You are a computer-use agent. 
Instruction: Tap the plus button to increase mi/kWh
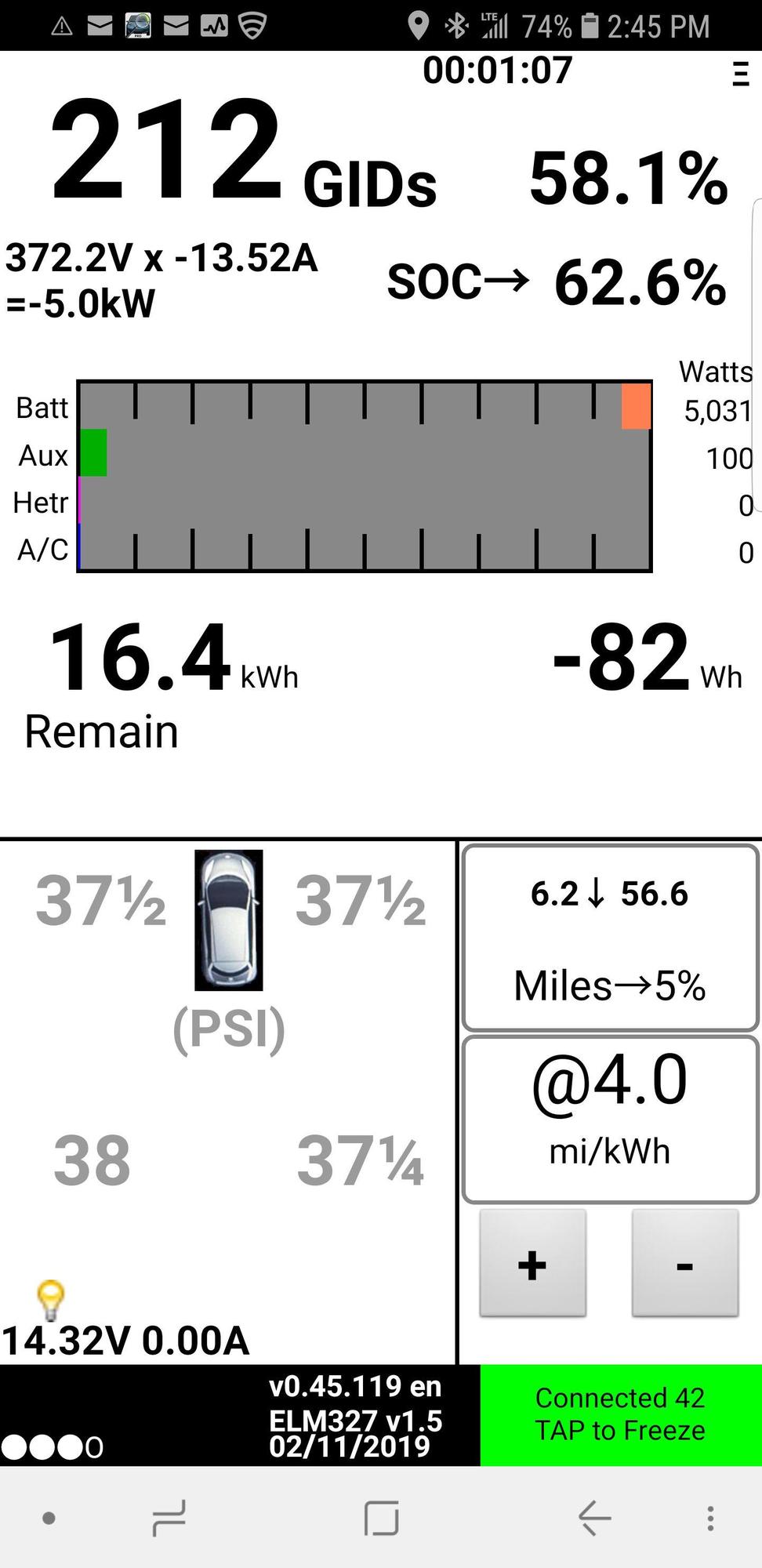(532, 1264)
